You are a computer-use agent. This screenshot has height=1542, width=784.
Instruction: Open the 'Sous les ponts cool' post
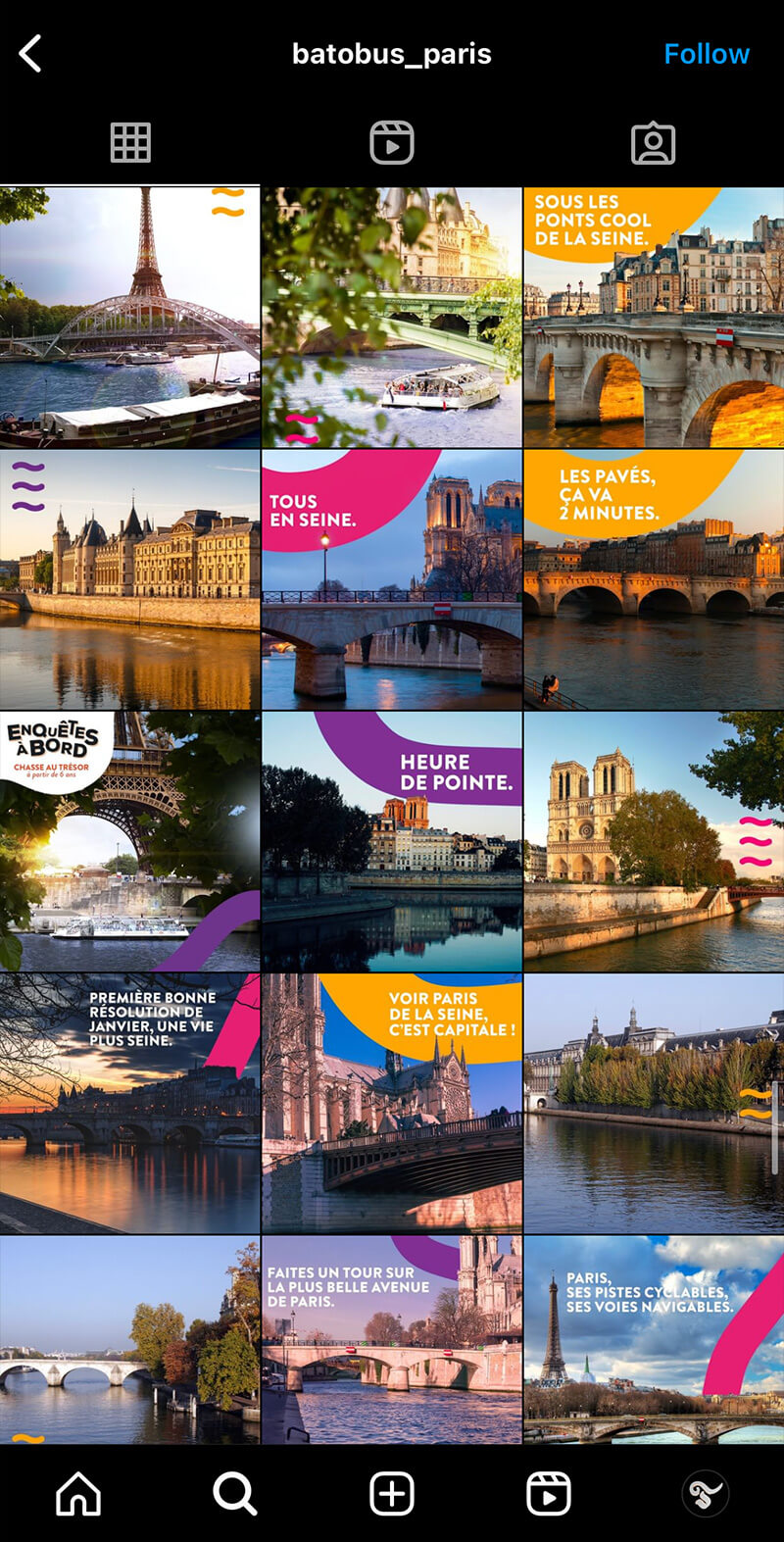coord(654,318)
